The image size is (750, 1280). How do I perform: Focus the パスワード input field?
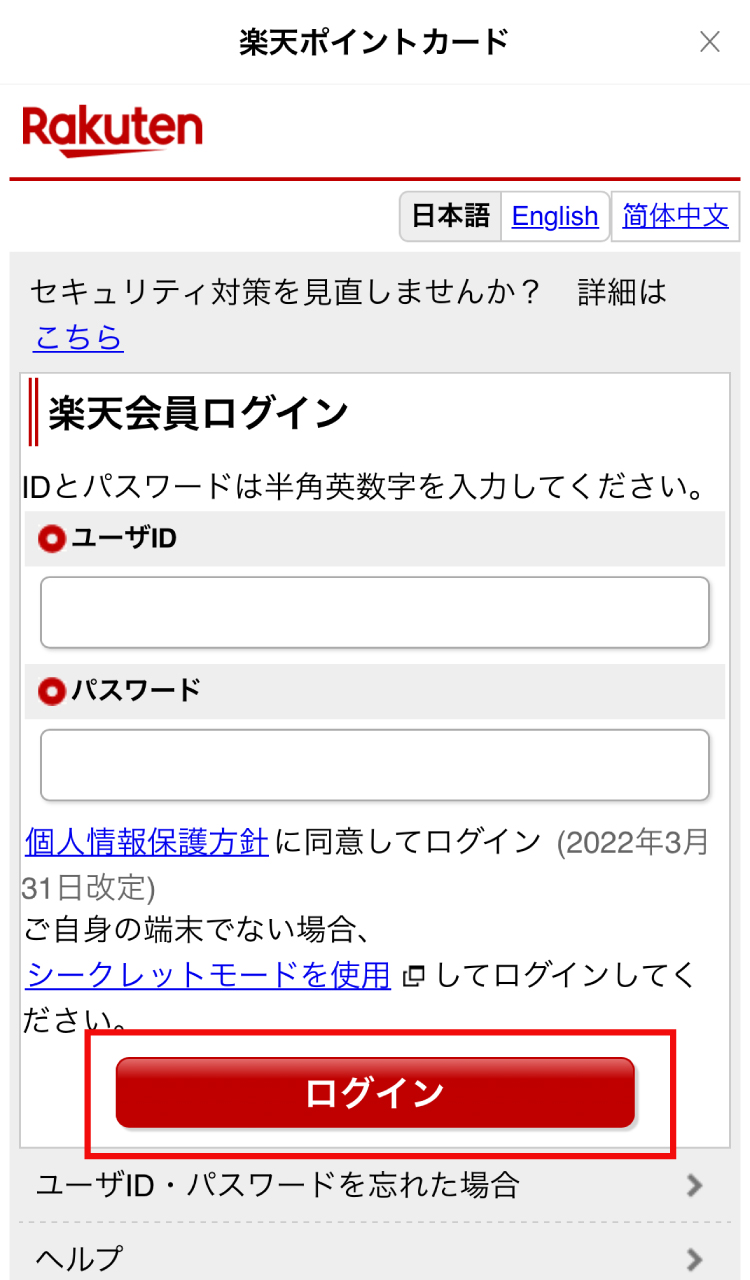(x=374, y=765)
